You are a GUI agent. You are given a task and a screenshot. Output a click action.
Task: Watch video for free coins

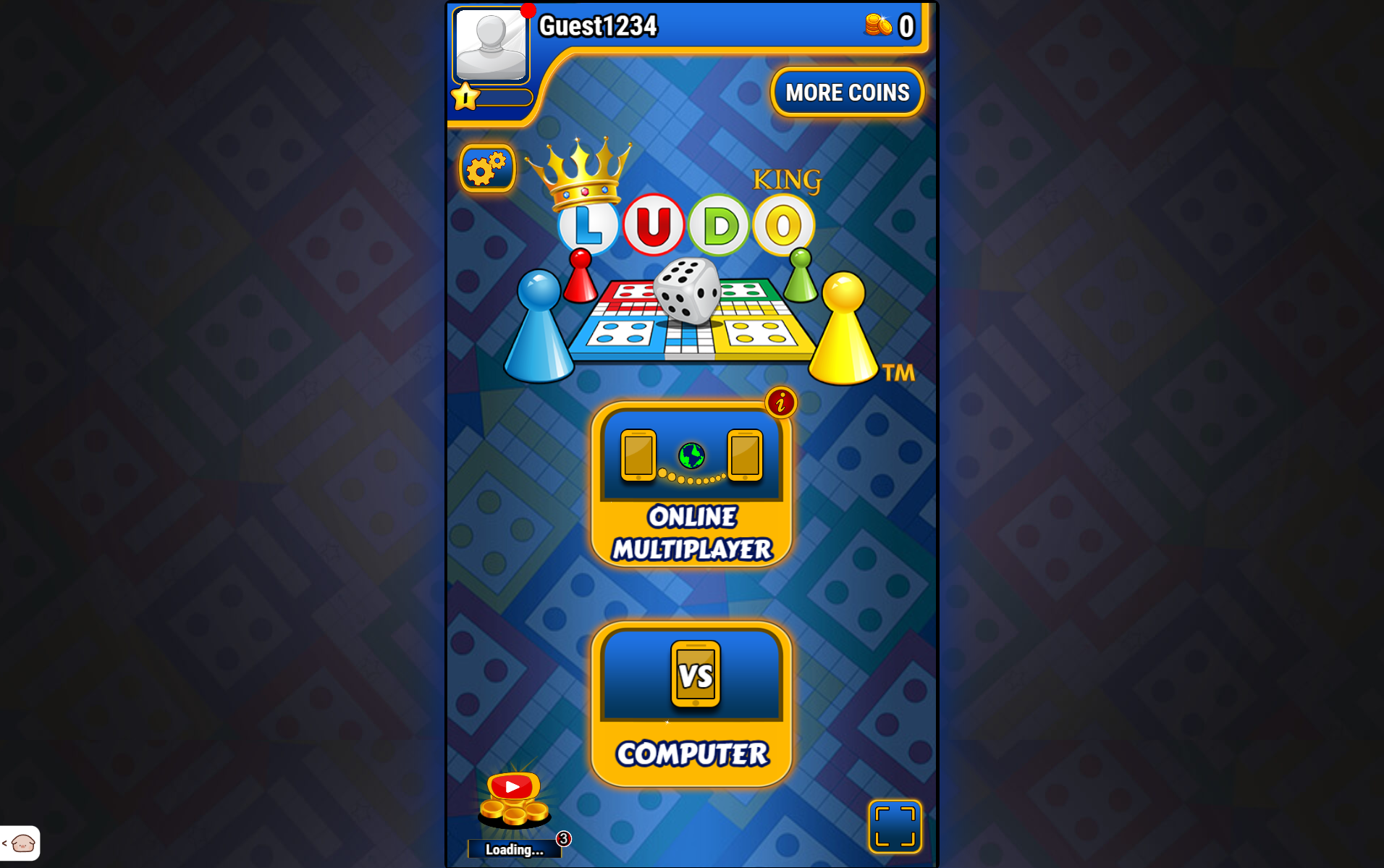[x=514, y=800]
